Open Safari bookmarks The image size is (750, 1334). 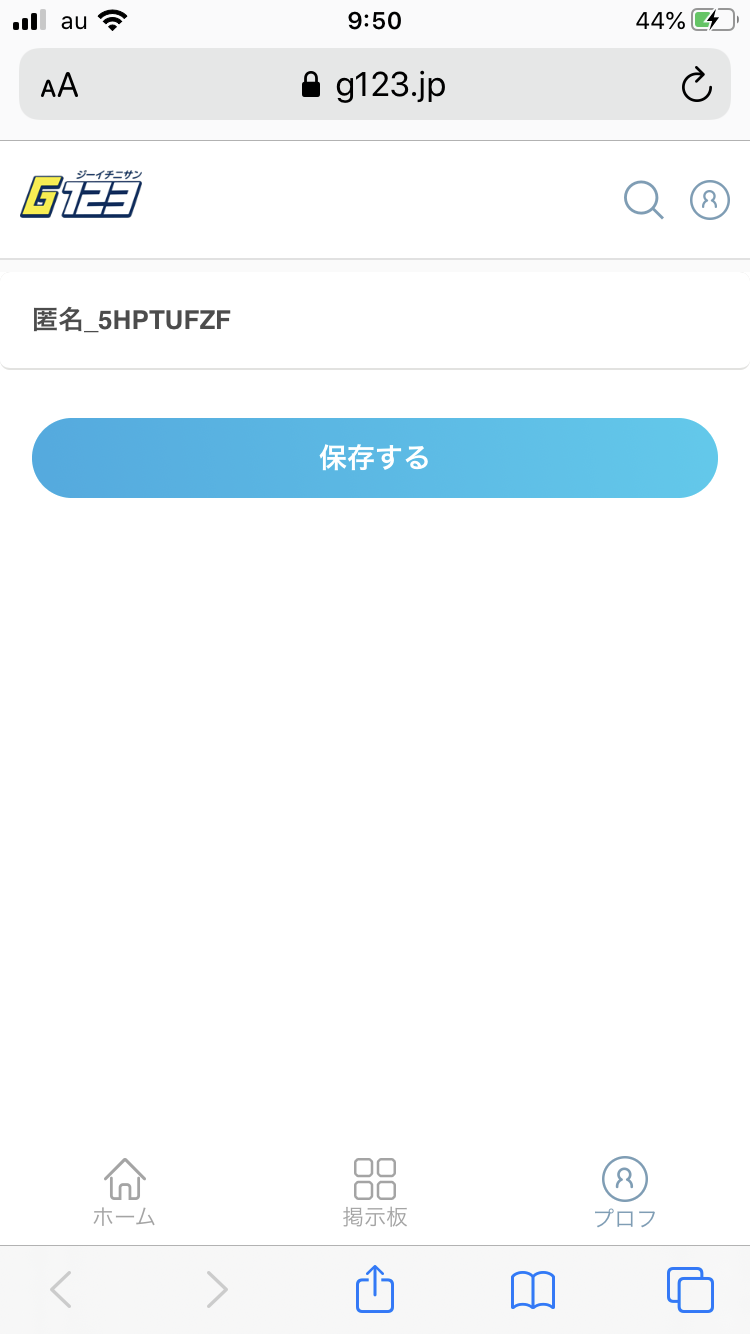[533, 1290]
